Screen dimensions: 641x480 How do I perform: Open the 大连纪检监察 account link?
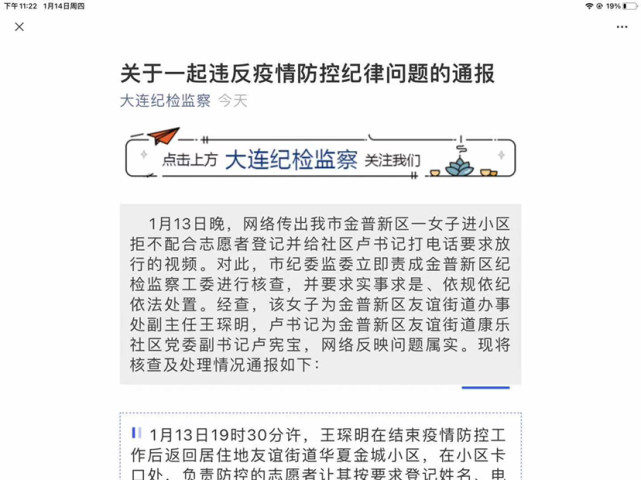point(165,101)
